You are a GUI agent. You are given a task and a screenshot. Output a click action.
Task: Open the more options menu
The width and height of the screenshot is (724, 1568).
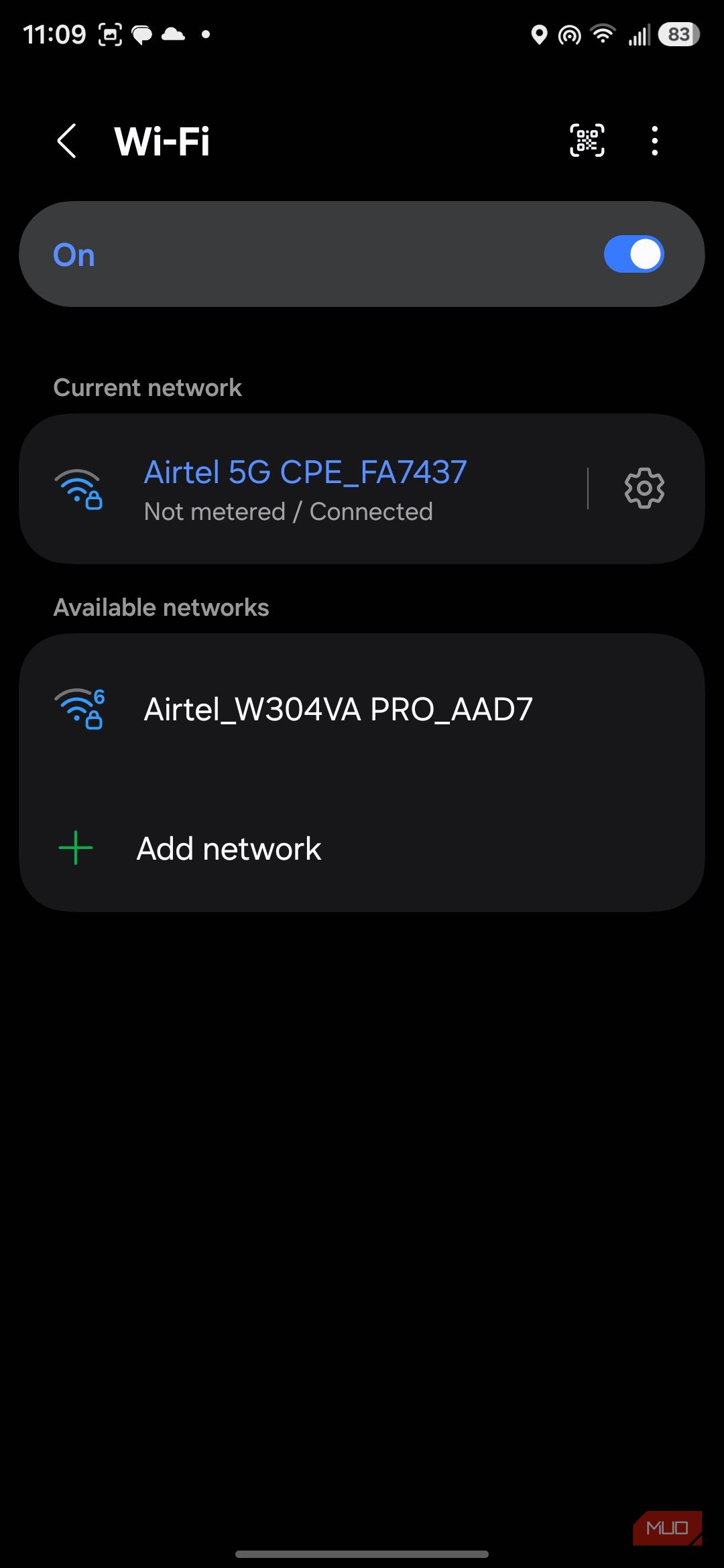click(655, 141)
